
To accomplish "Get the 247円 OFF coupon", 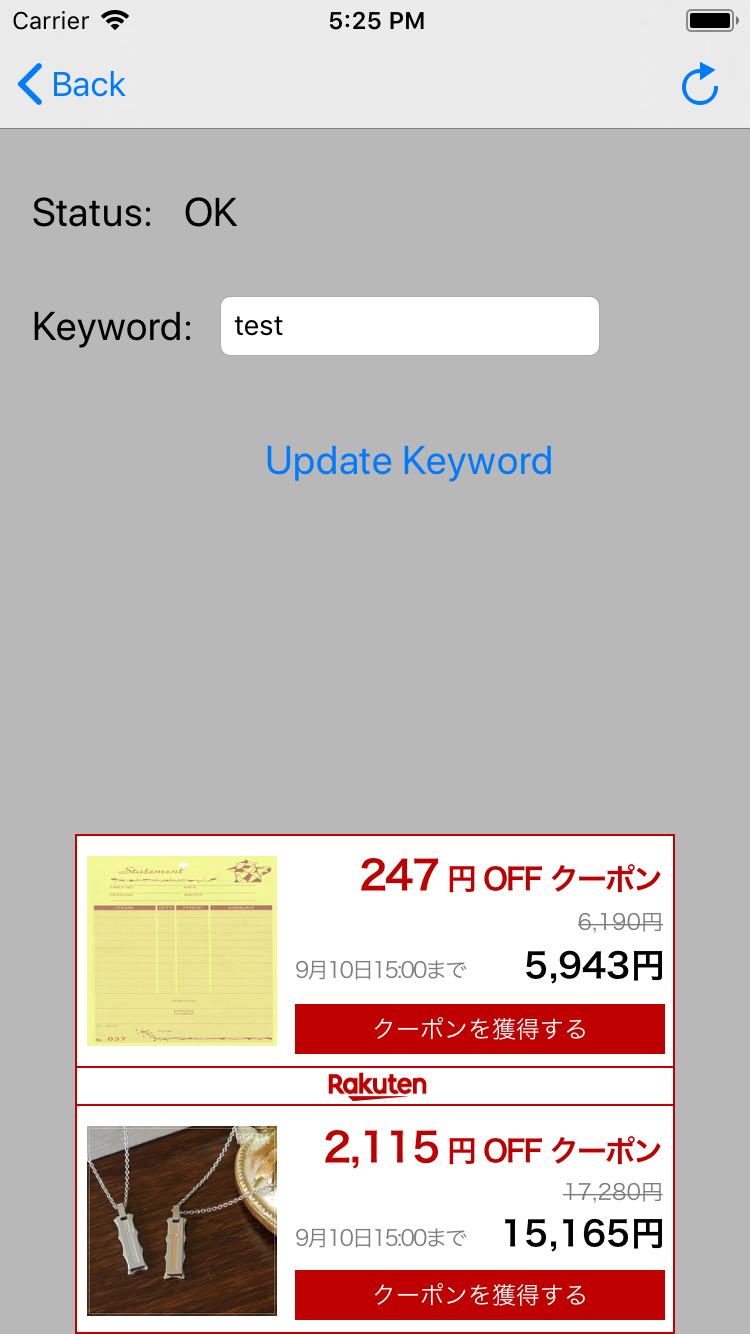I will (479, 1029).
